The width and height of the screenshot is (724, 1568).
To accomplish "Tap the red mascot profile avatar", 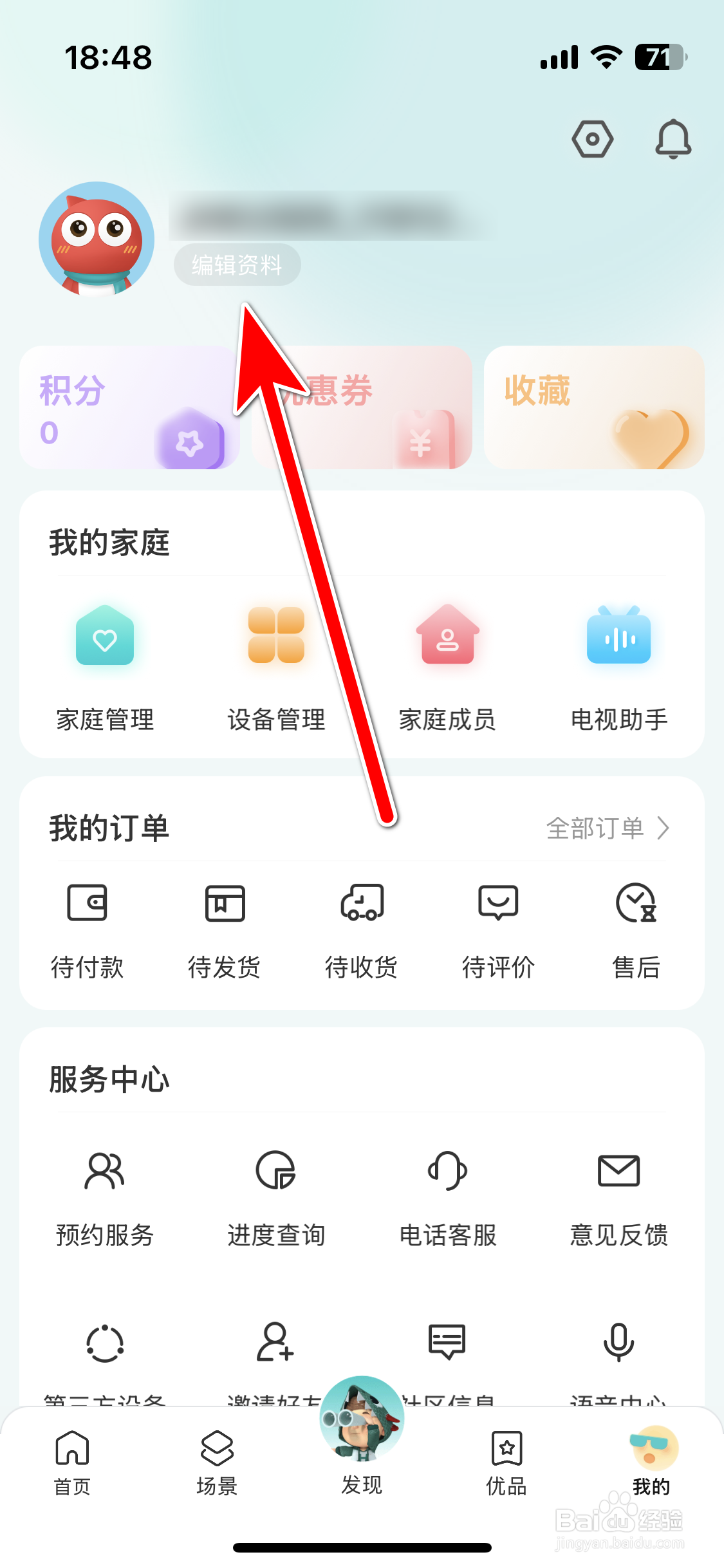I will (97, 239).
